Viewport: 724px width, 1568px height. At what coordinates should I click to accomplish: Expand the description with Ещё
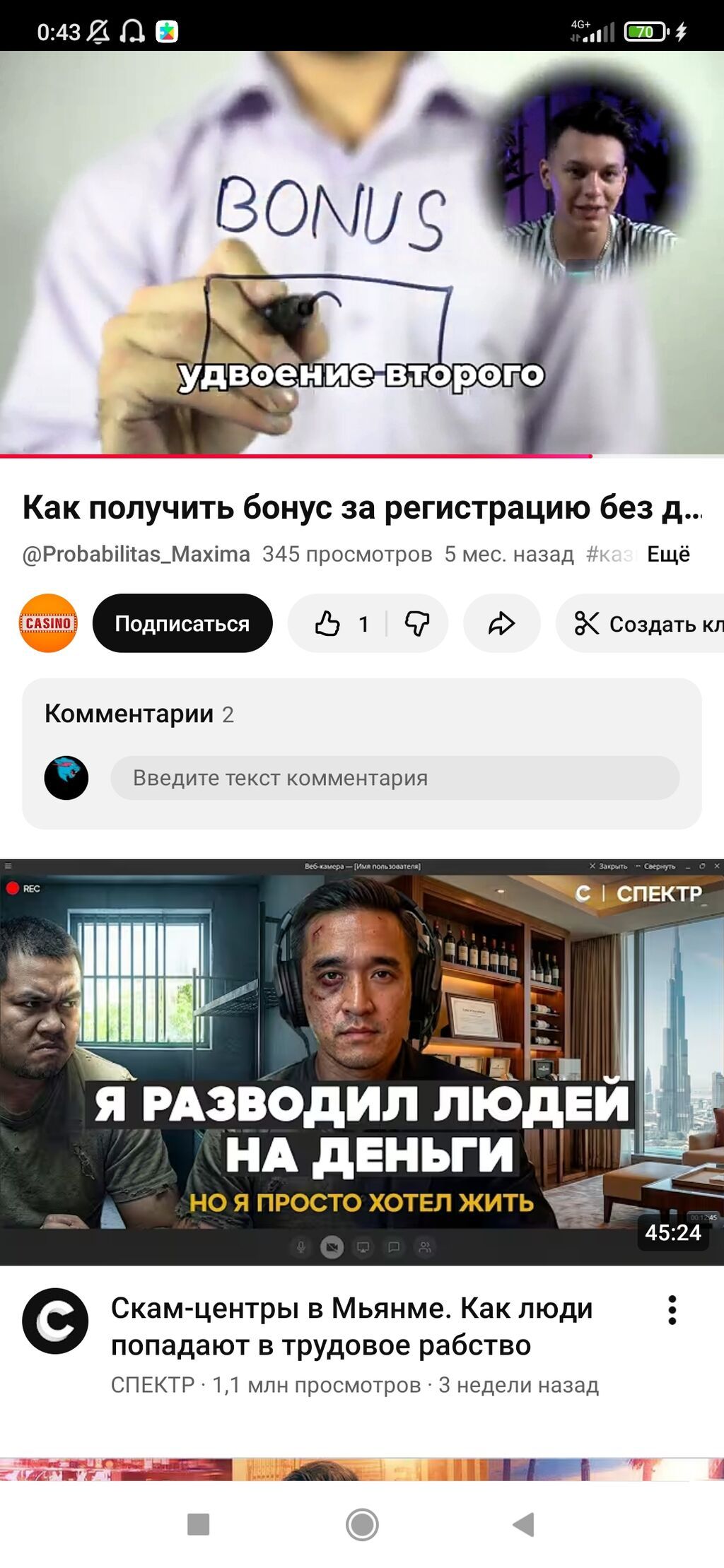coord(668,555)
